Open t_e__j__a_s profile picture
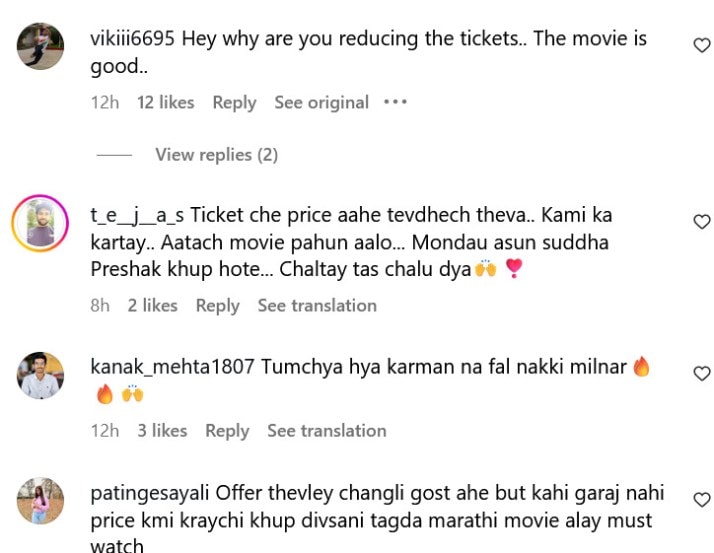714x553 pixels. (x=40, y=222)
